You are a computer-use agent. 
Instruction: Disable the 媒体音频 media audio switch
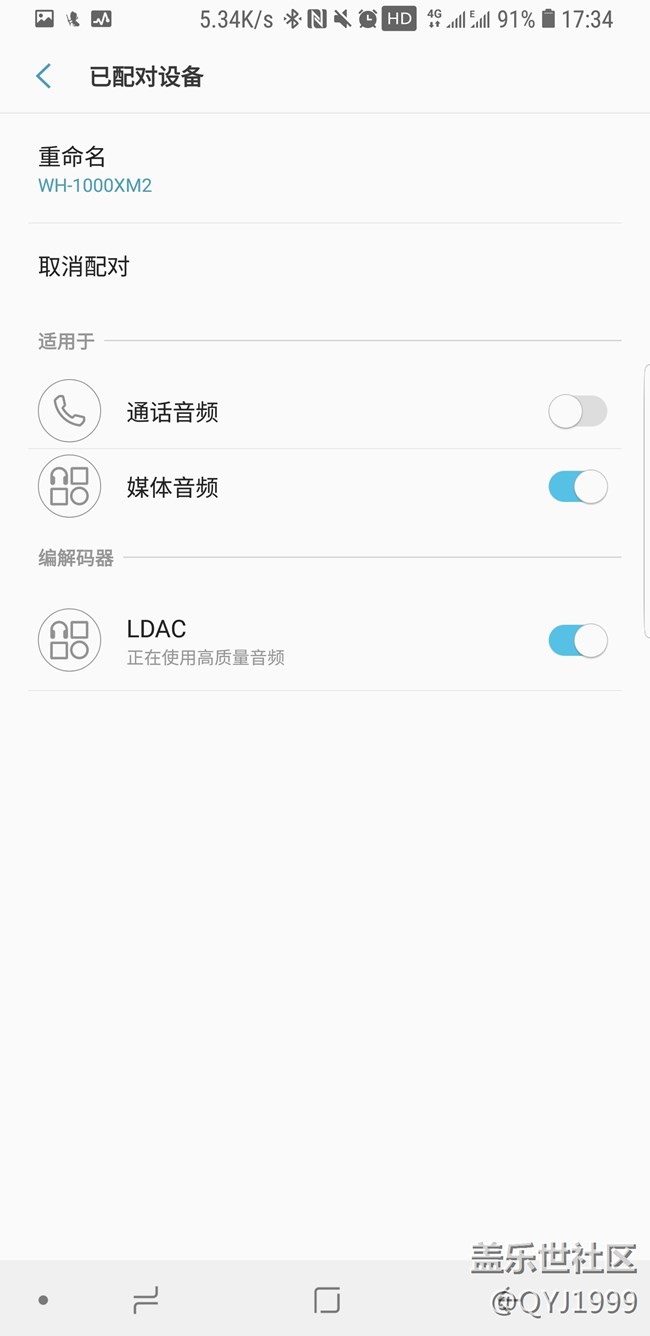(577, 488)
